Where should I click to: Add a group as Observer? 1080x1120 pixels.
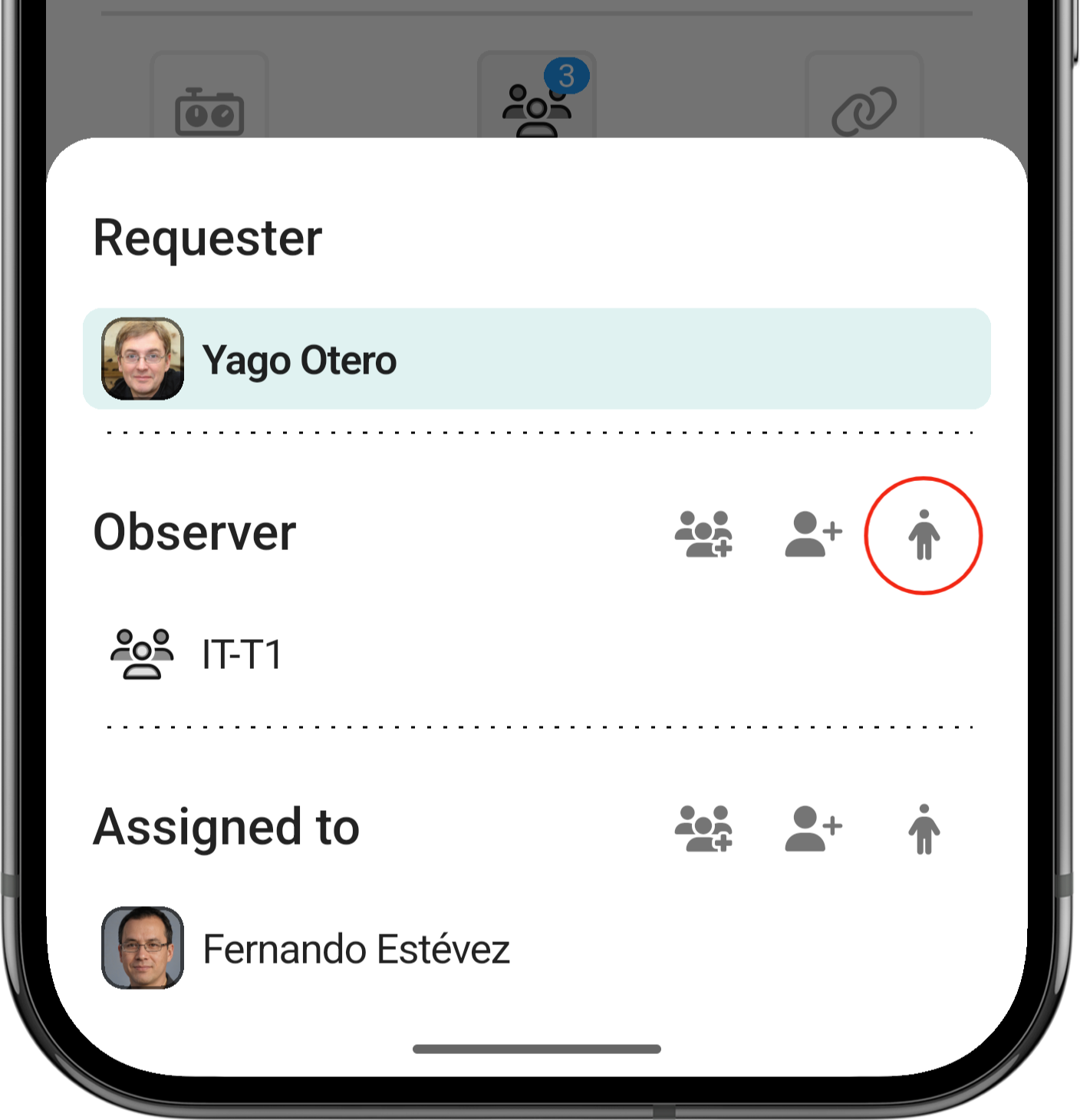point(703,534)
